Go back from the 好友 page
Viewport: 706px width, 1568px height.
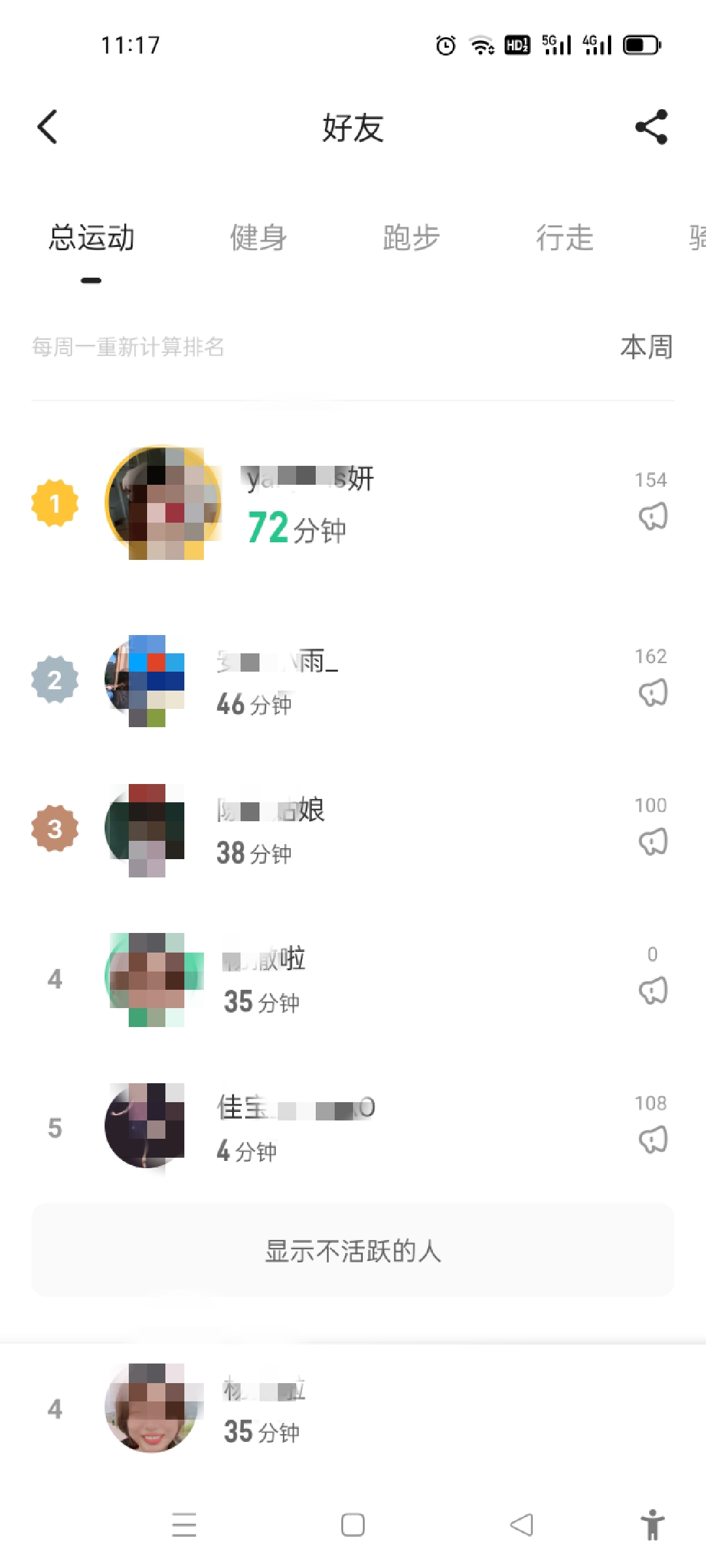[x=48, y=127]
